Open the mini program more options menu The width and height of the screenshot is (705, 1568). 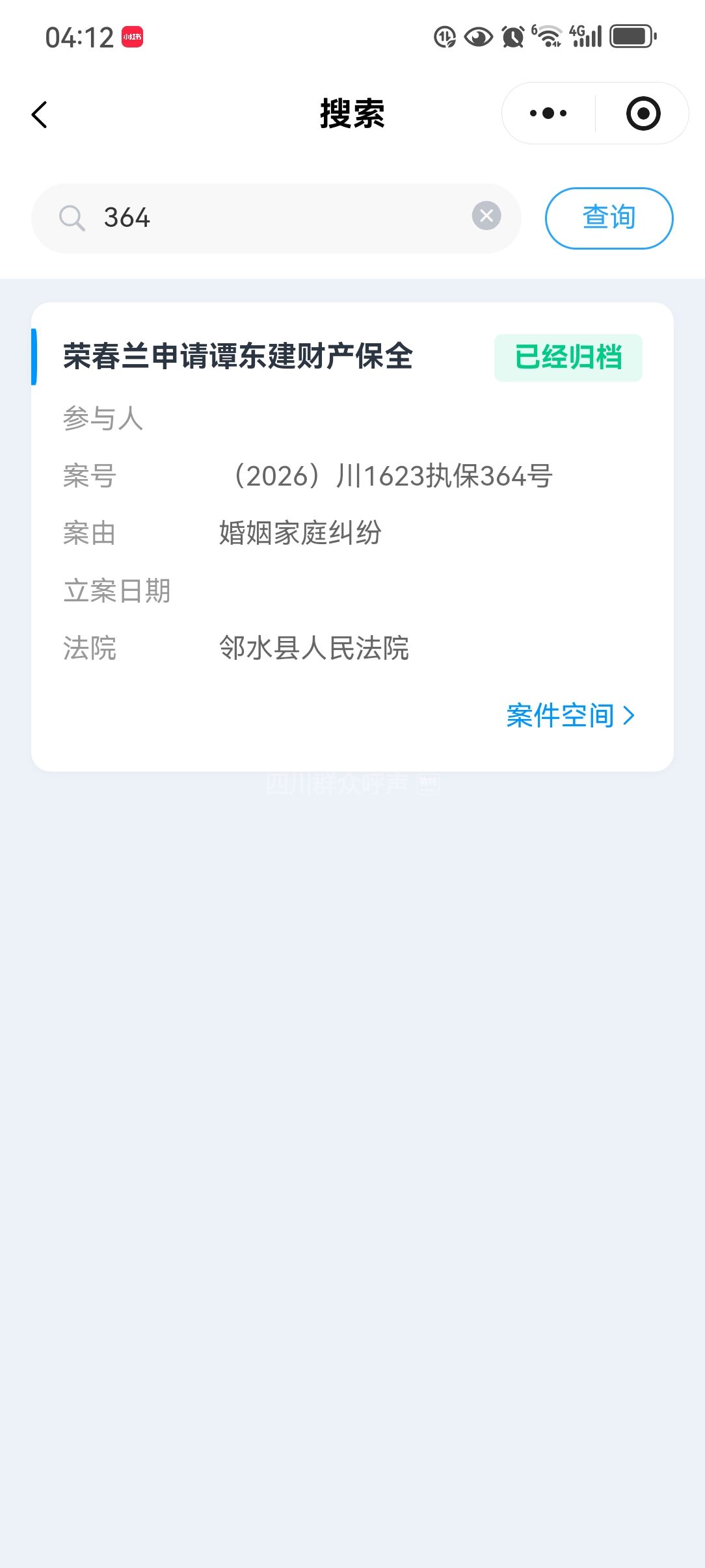click(548, 114)
